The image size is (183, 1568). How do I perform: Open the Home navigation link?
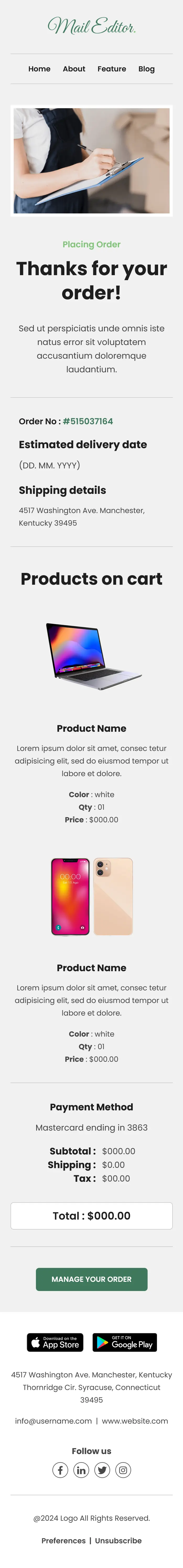point(40,69)
